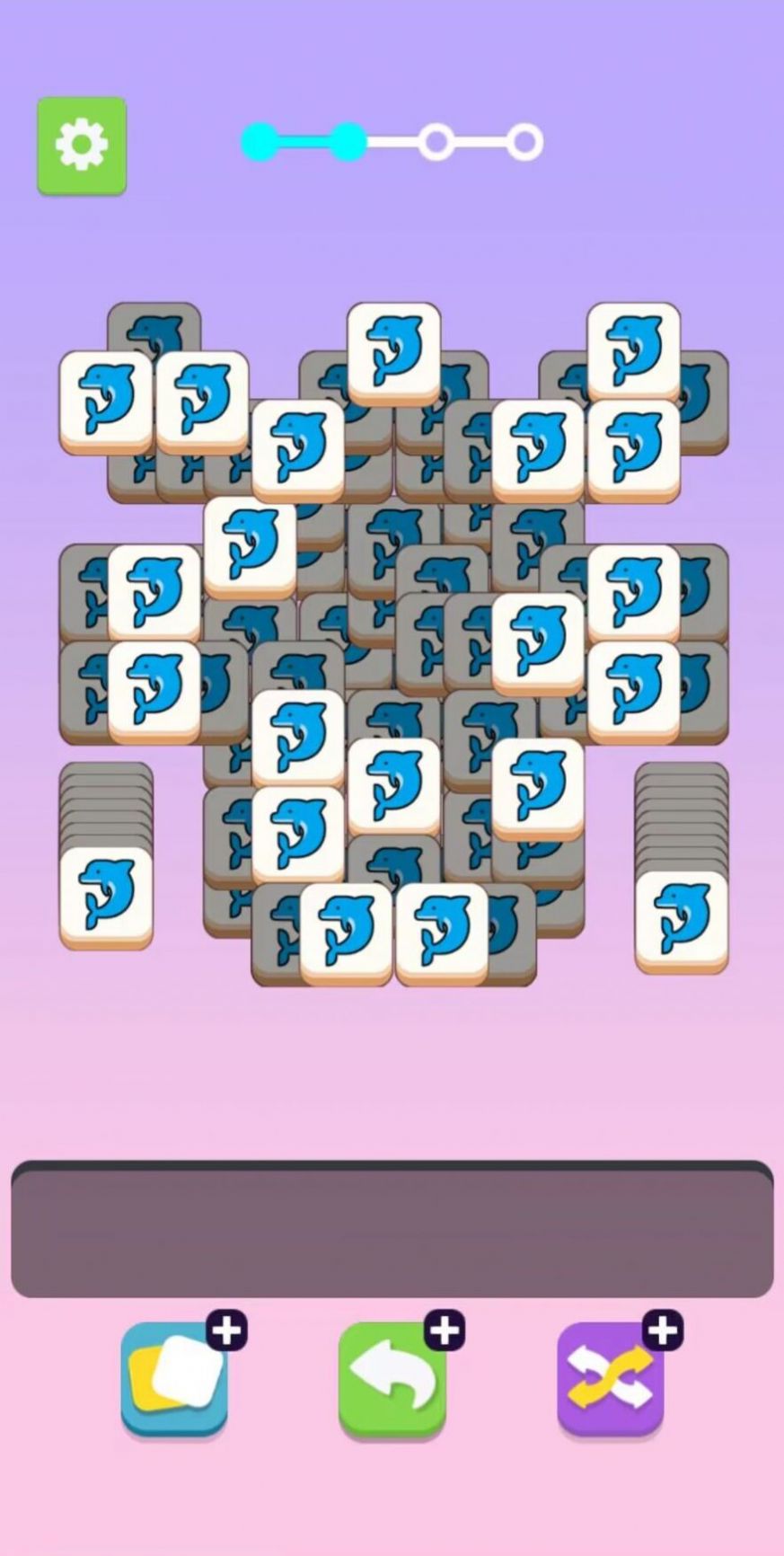Screen dimensions: 784x1556
Task: Use the undo arrow power-up
Action: pos(392,1379)
